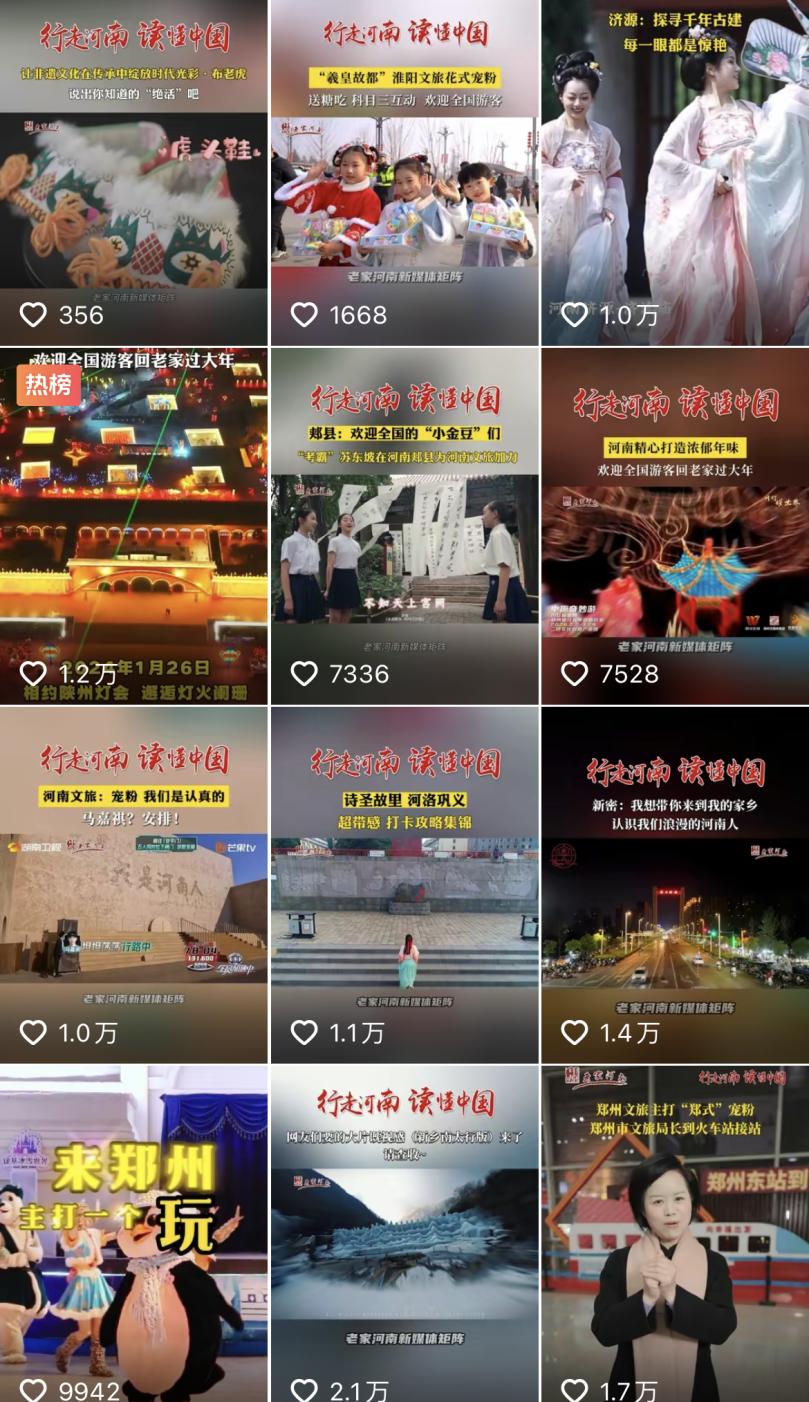The image size is (809, 1402).
Task: Open the 来郑州主打一个玩 video with 9942 likes
Action: pyautogui.click(x=134, y=1235)
